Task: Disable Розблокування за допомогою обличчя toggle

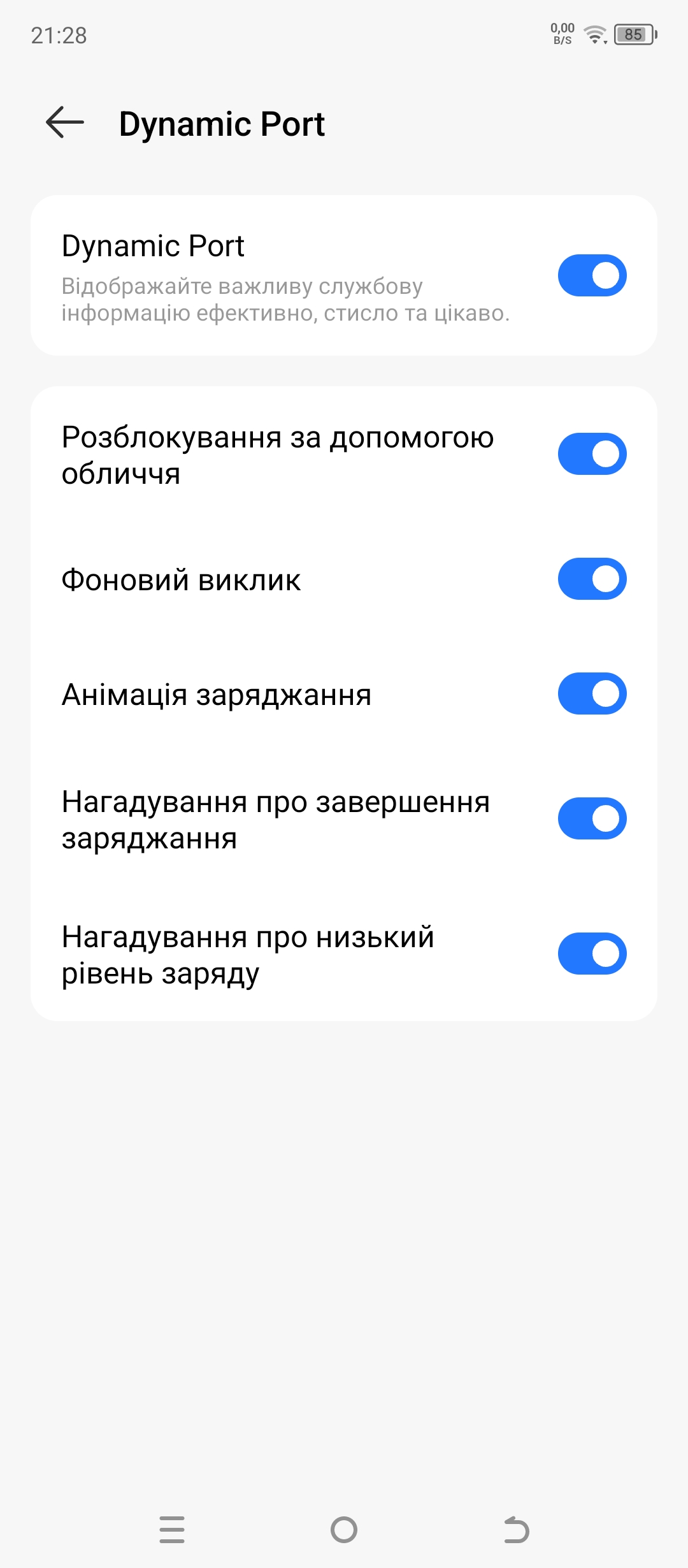Action: tap(592, 454)
